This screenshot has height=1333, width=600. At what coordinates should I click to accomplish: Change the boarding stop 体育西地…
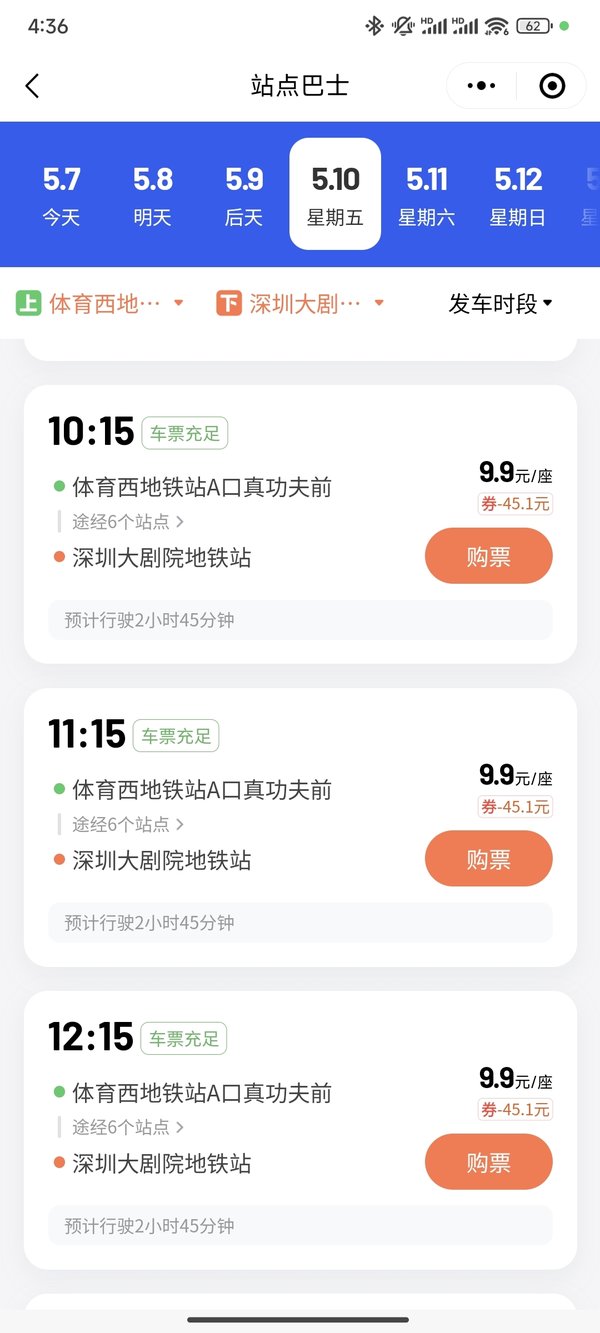100,303
